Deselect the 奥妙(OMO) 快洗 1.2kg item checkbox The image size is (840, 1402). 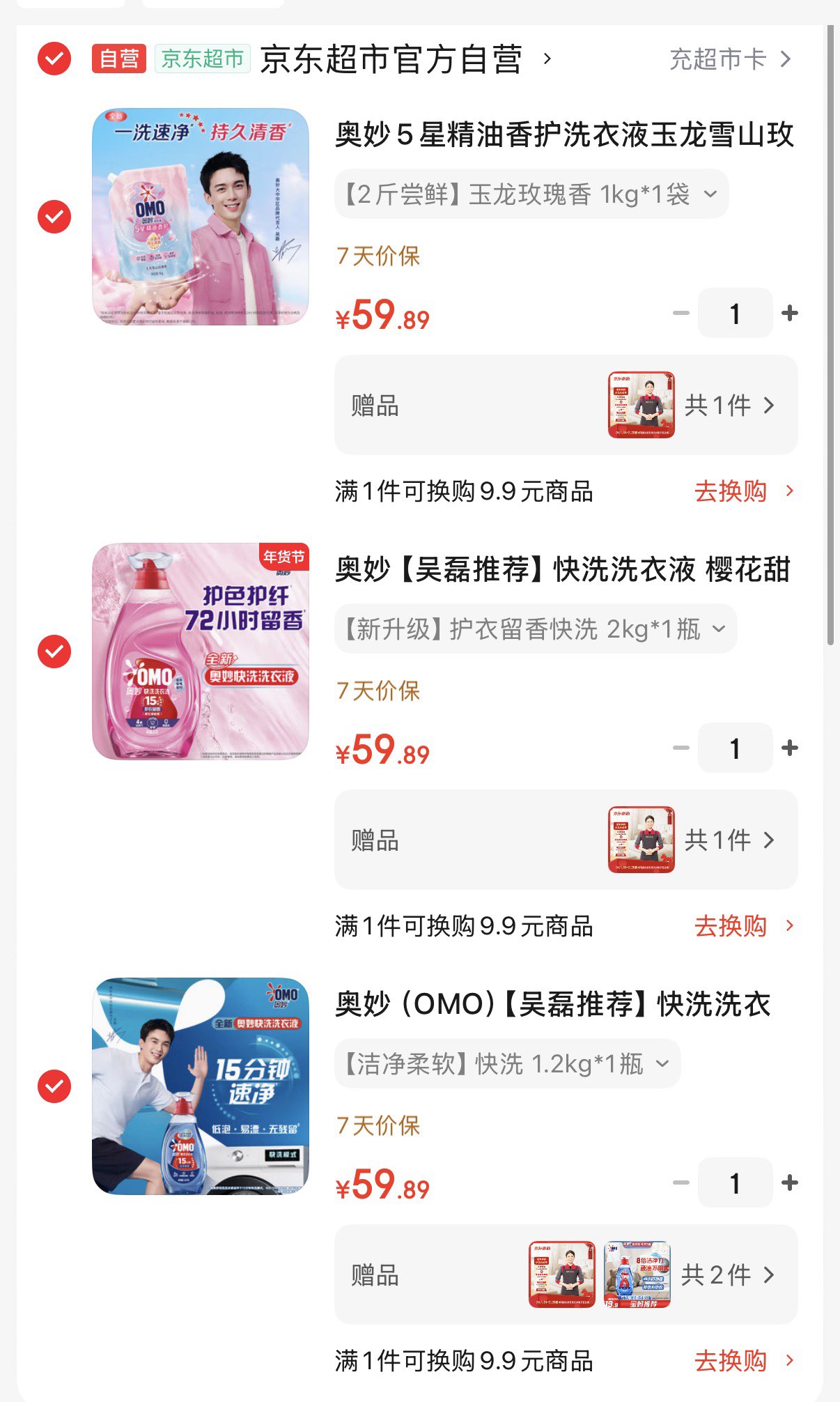pyautogui.click(x=54, y=1086)
